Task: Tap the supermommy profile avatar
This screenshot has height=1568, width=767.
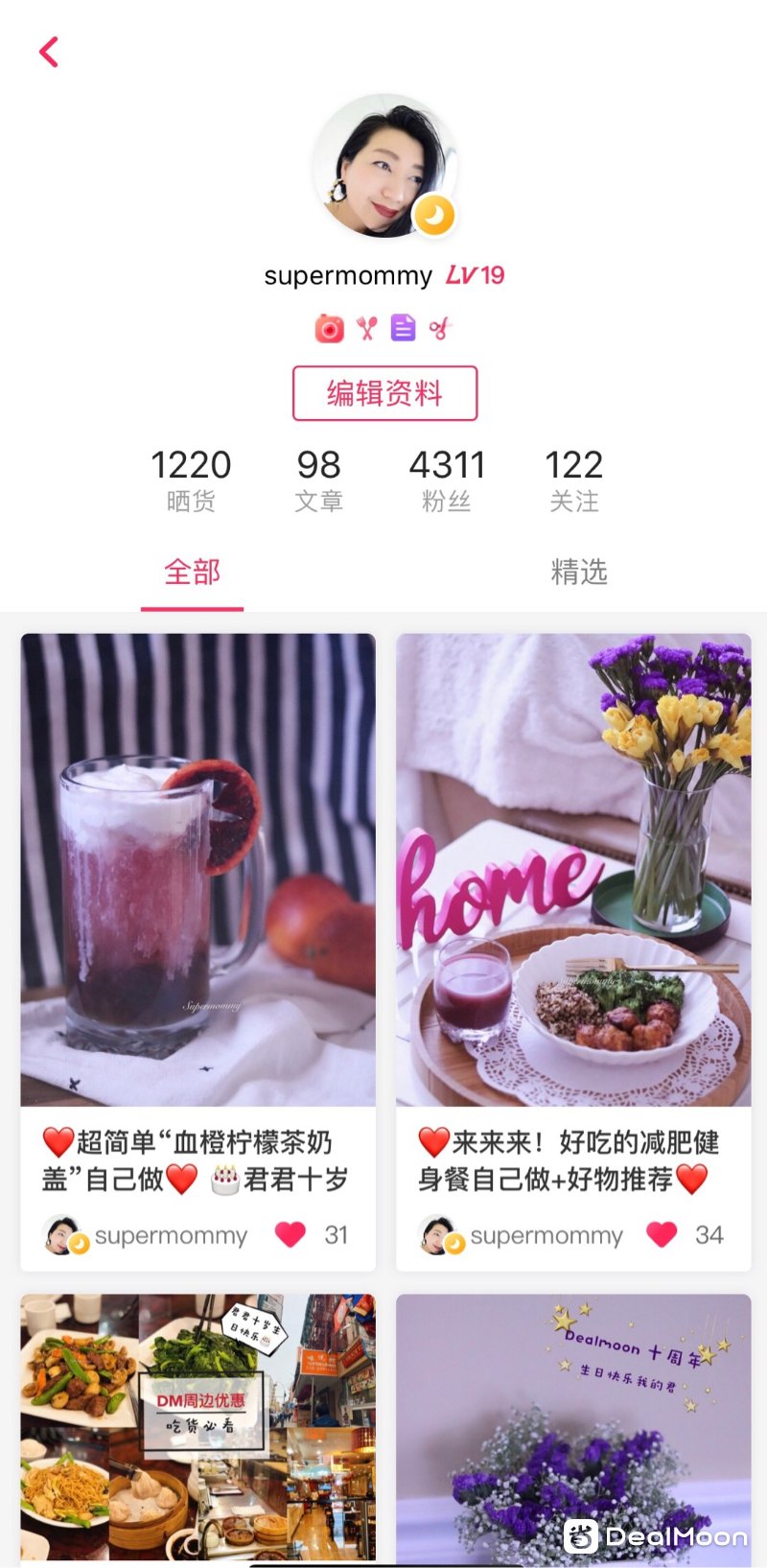Action: pos(385,165)
